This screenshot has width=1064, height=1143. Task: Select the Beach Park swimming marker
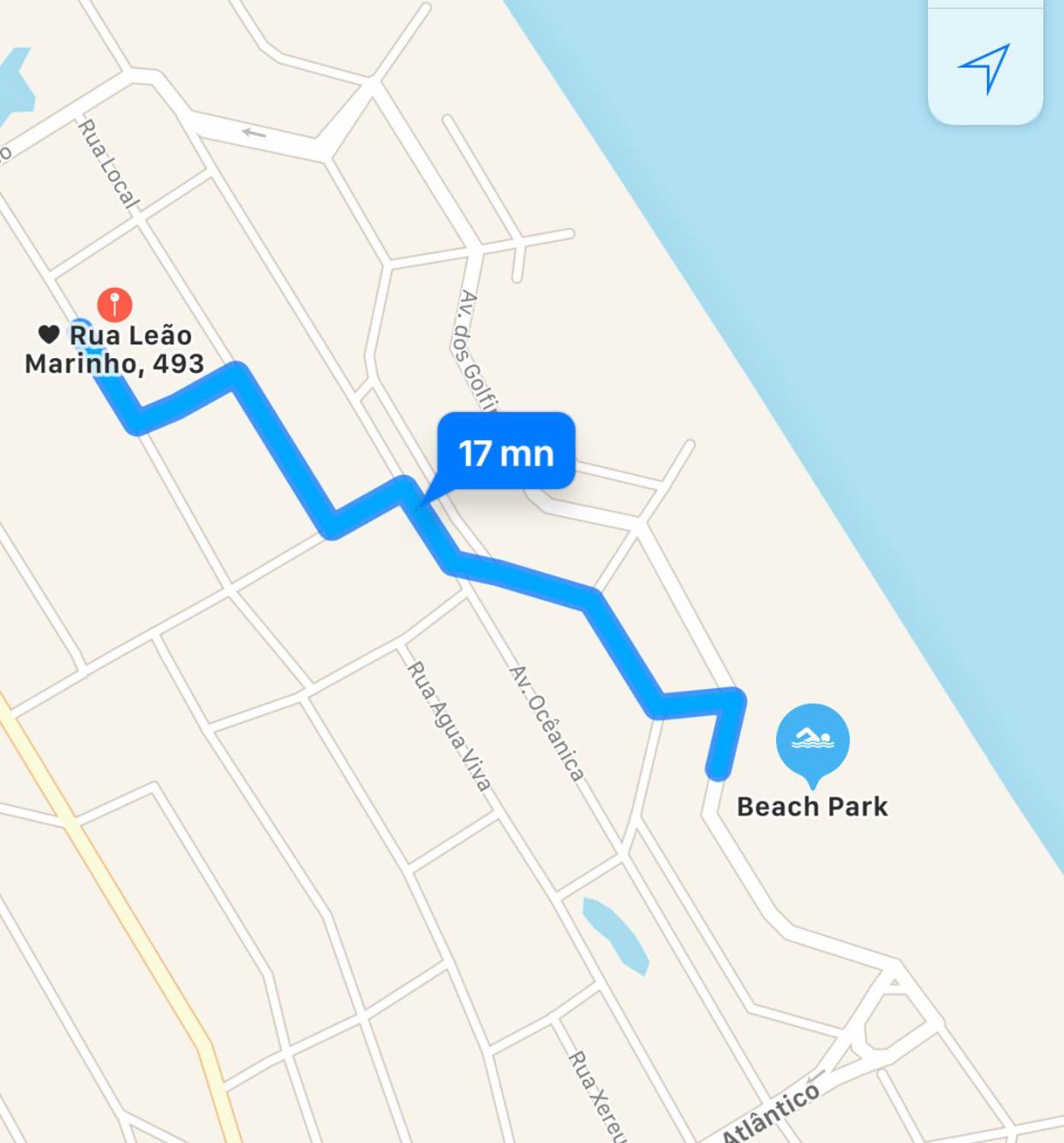coord(812,740)
